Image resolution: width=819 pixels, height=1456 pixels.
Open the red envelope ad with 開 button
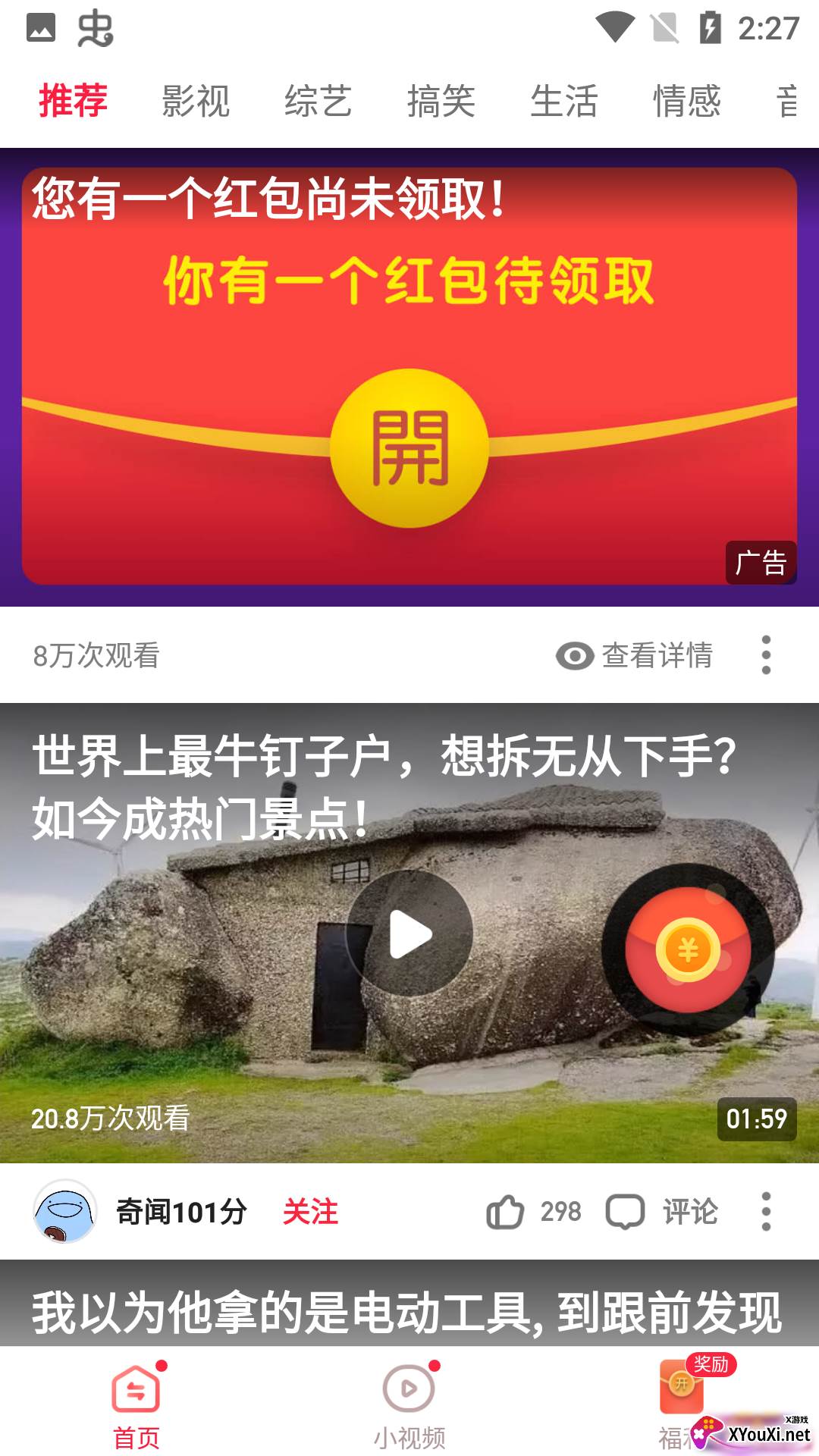409,448
